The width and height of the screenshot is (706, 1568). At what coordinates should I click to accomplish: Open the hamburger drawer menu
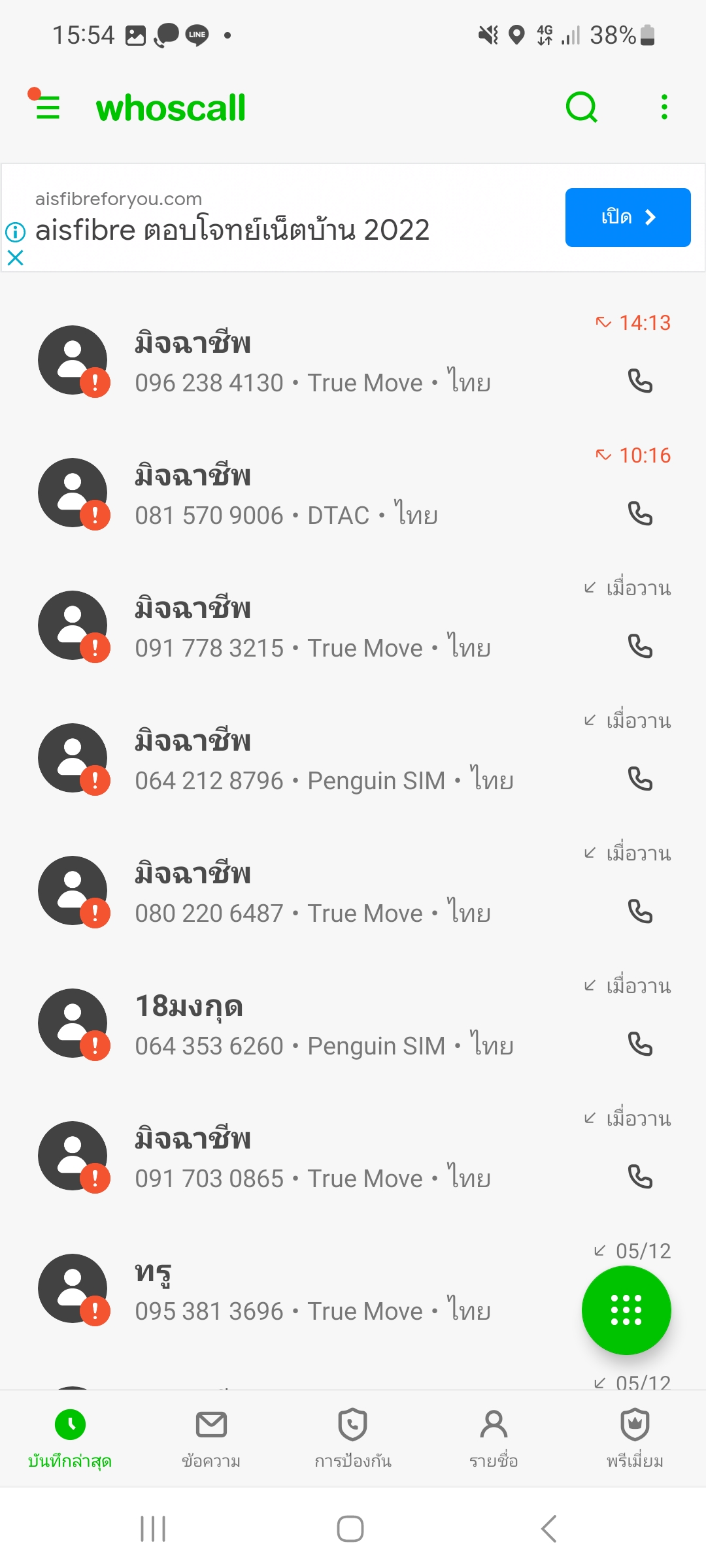[x=47, y=106]
